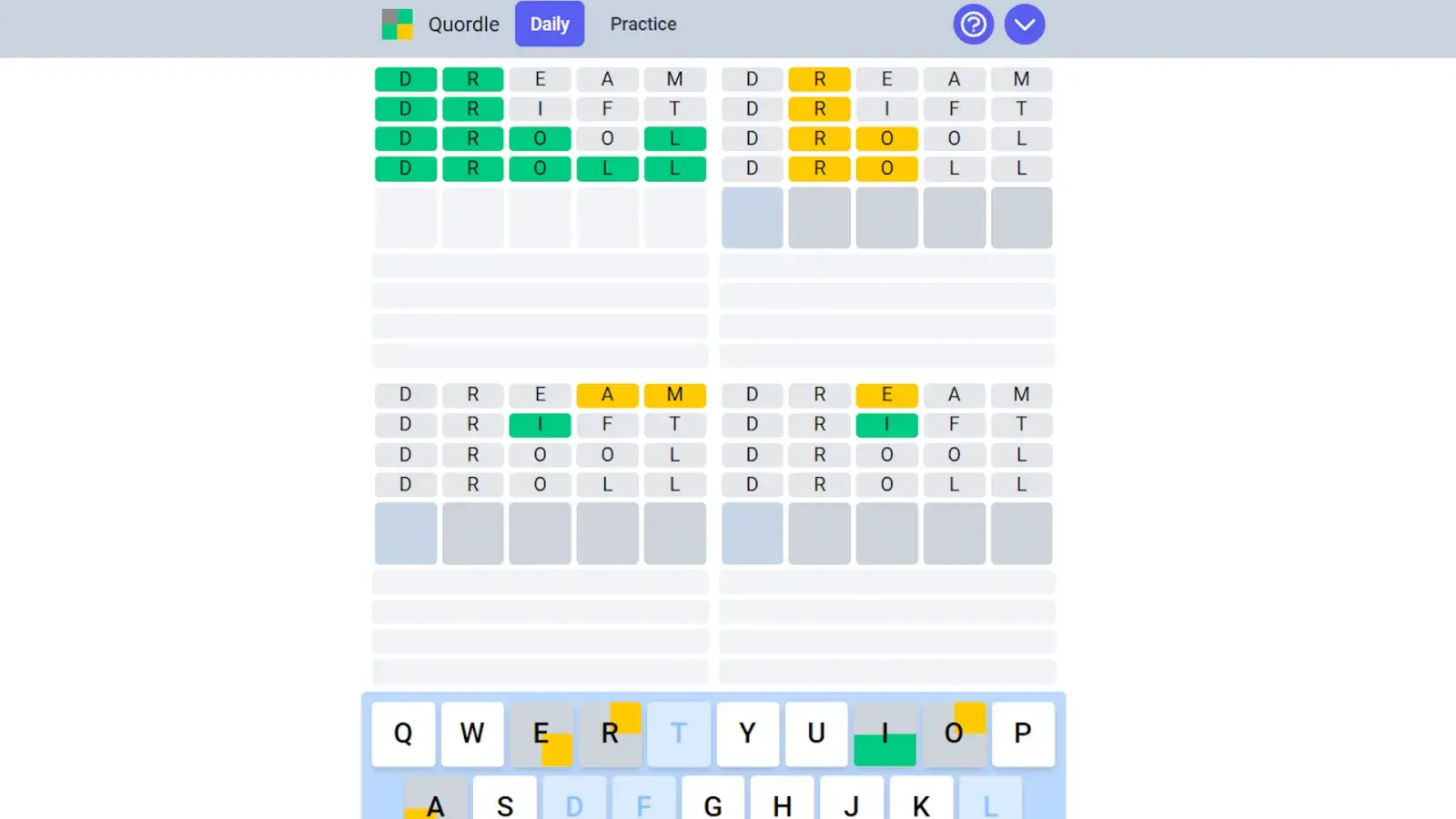Switch to the Daily tab
The width and height of the screenshot is (1456, 819).
(550, 25)
